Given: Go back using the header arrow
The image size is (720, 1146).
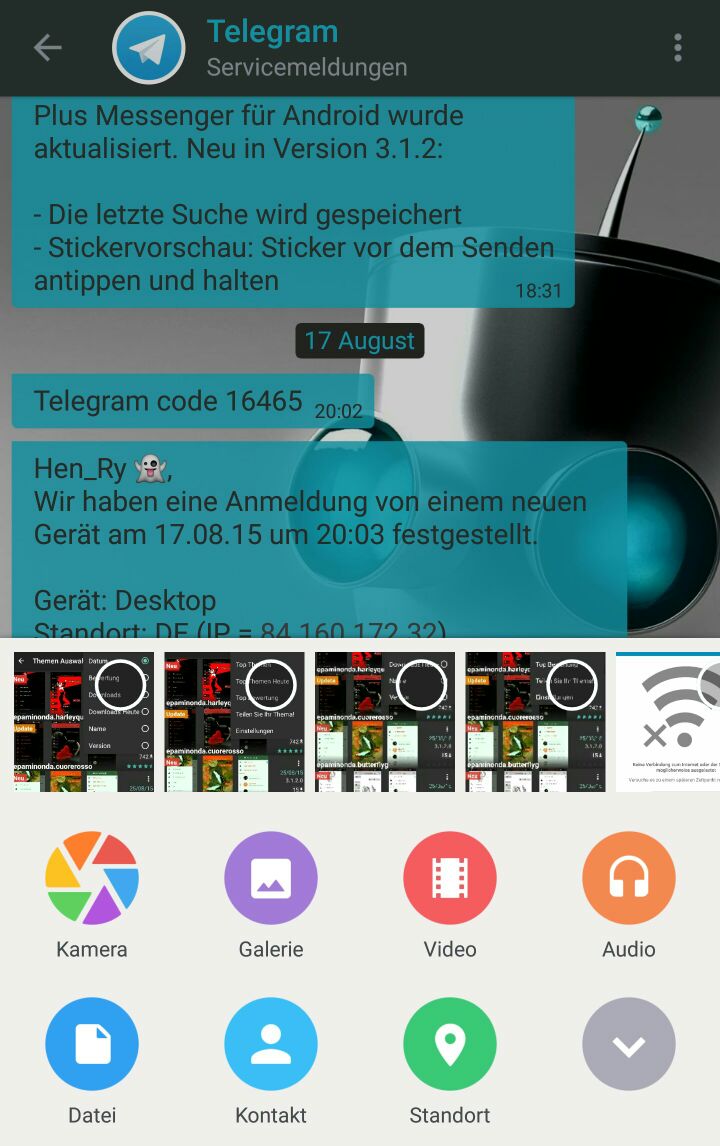Looking at the screenshot, I should point(47,48).
